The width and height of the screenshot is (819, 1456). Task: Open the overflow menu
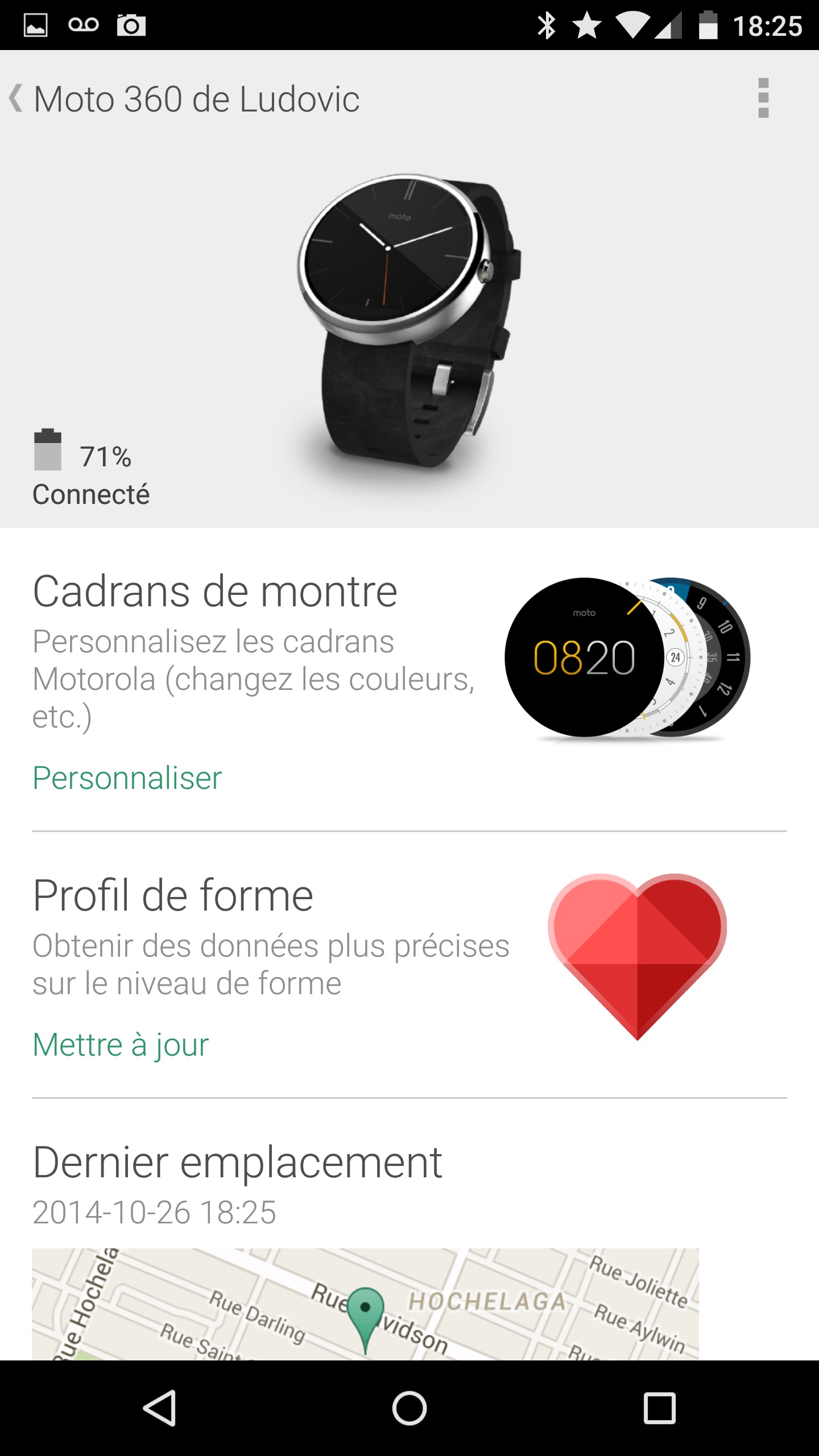763,98
